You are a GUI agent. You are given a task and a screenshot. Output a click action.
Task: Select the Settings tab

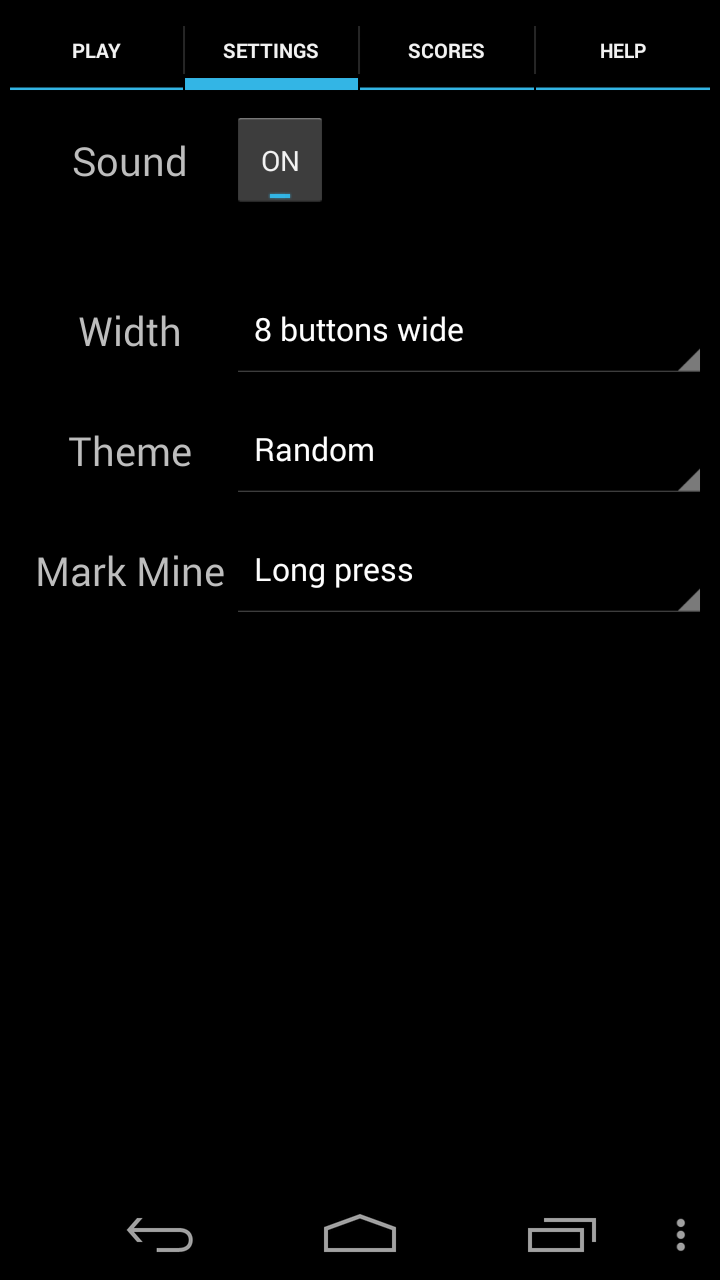pyautogui.click(x=271, y=52)
